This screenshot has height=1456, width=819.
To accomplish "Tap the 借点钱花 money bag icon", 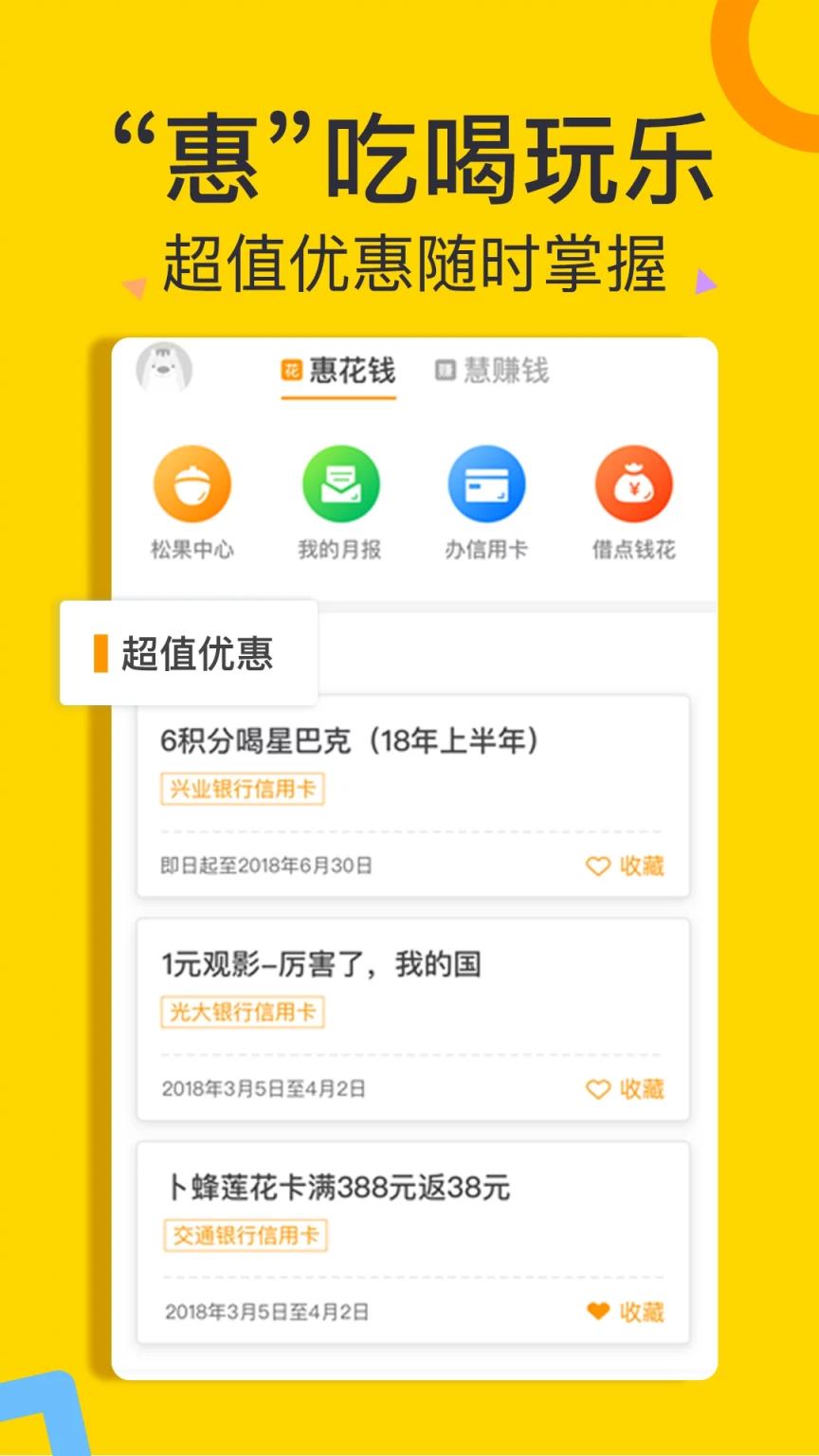I will coord(633,483).
